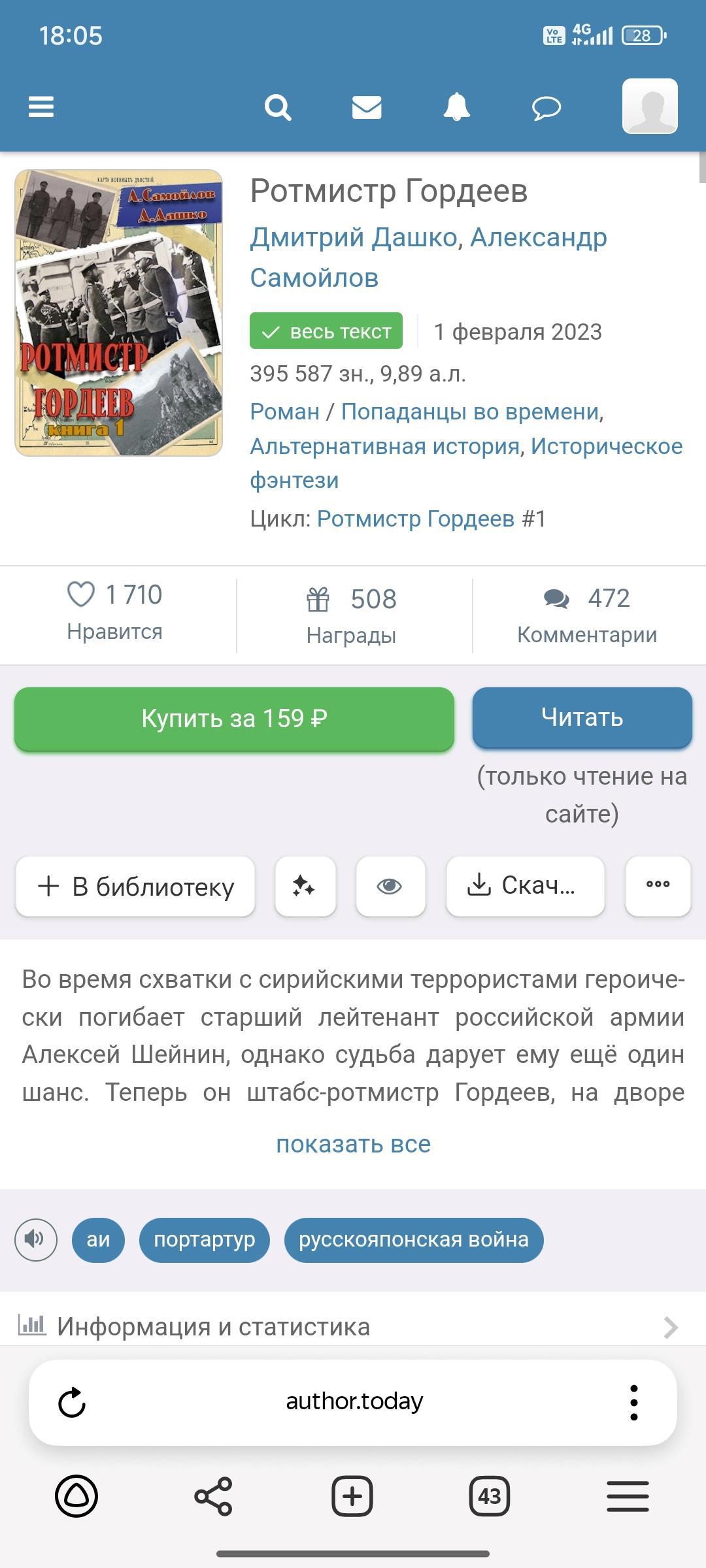The height and width of the screenshot is (1568, 706).
Task: Select the русскояпонская война tag
Action: point(413,1239)
